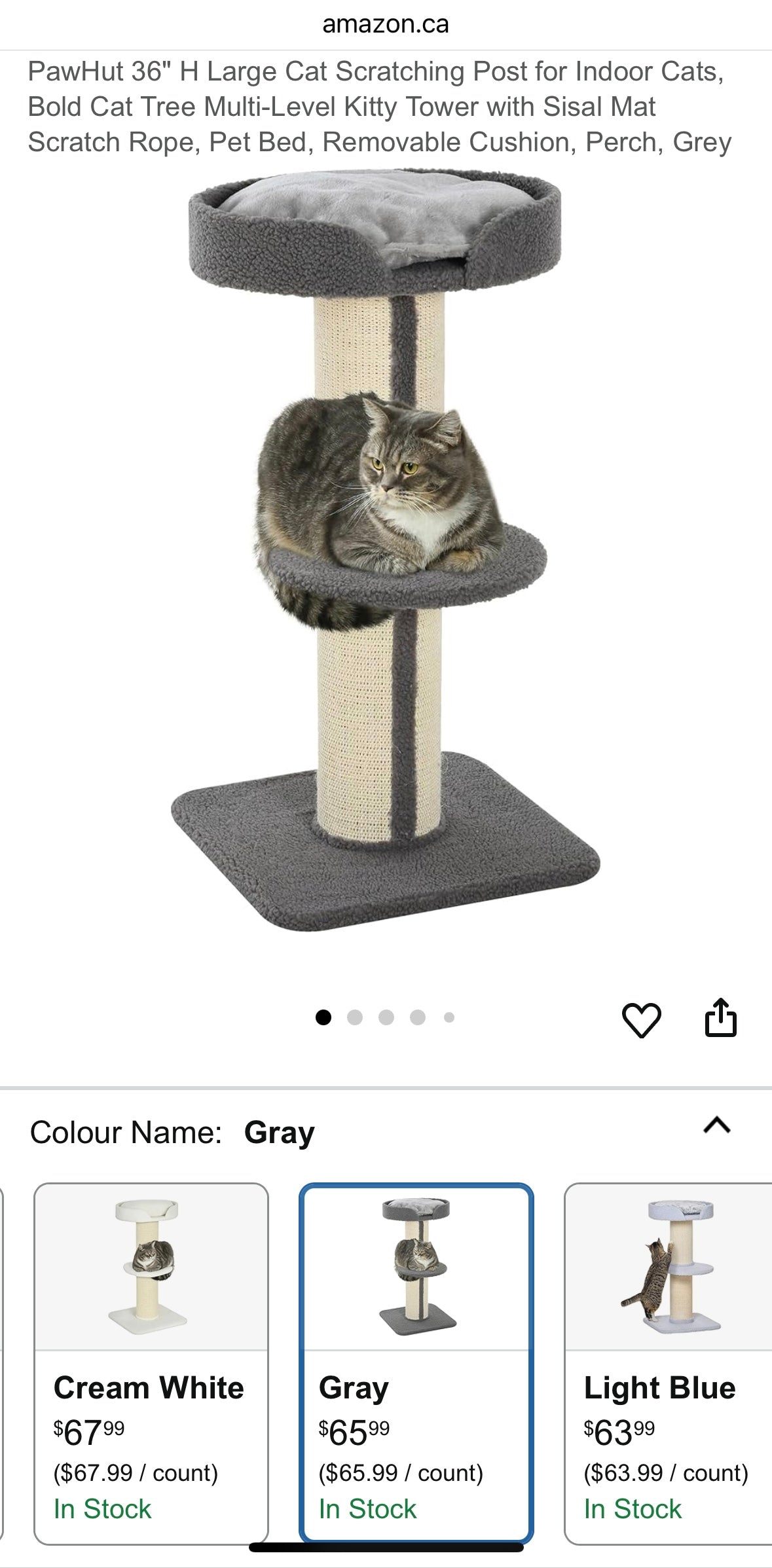
Task: Add item to wish list with heart icon
Action: [641, 1019]
